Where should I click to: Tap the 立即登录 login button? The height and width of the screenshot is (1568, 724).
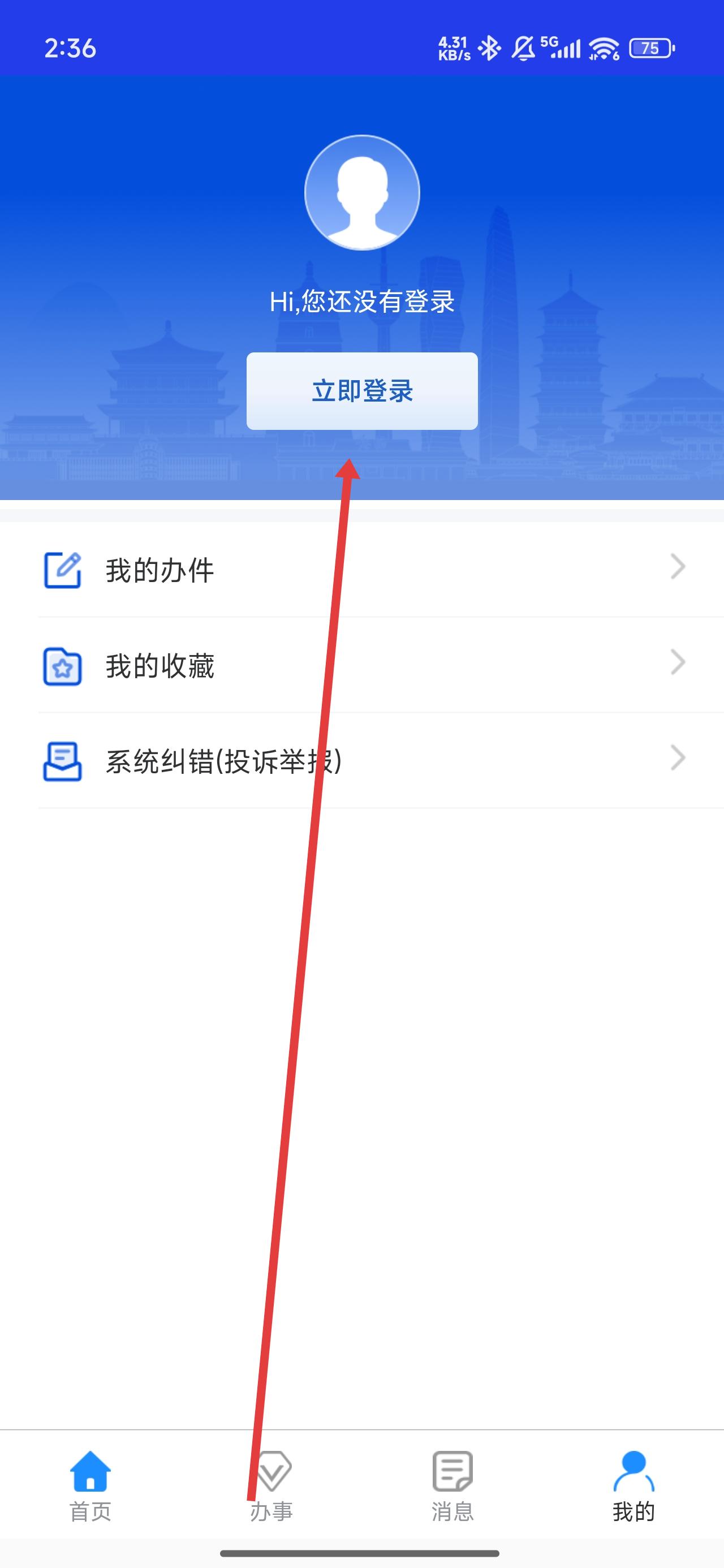pos(361,391)
